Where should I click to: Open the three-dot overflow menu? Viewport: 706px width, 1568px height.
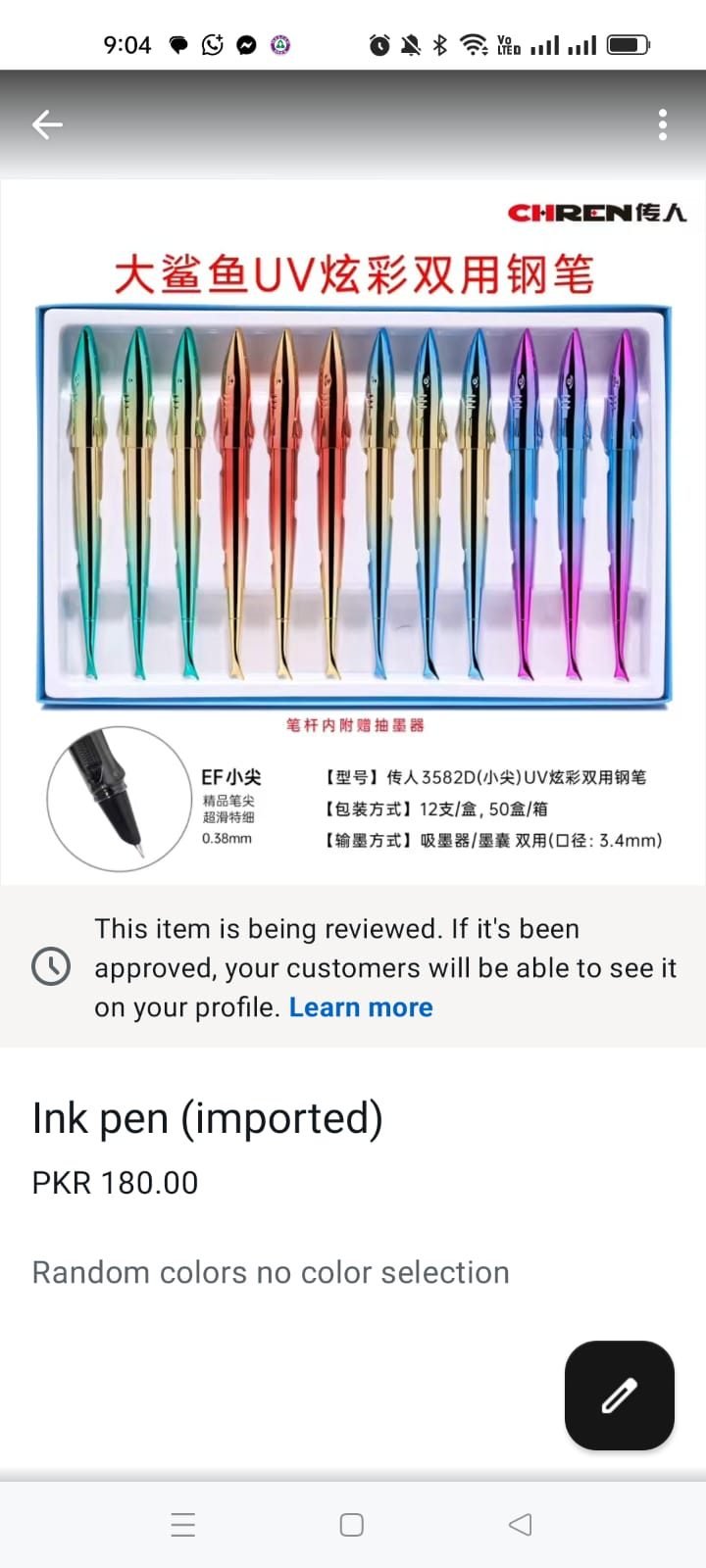click(x=663, y=124)
